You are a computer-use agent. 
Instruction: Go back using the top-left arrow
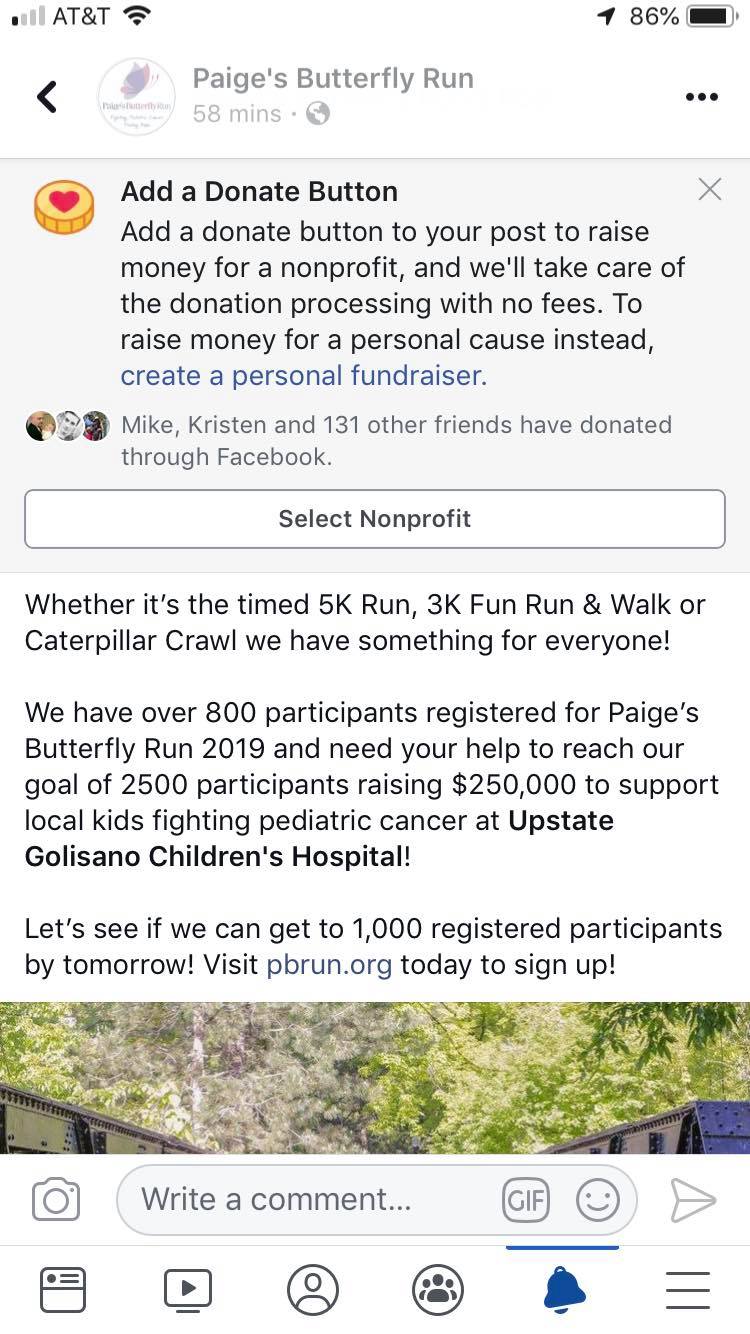coord(47,97)
